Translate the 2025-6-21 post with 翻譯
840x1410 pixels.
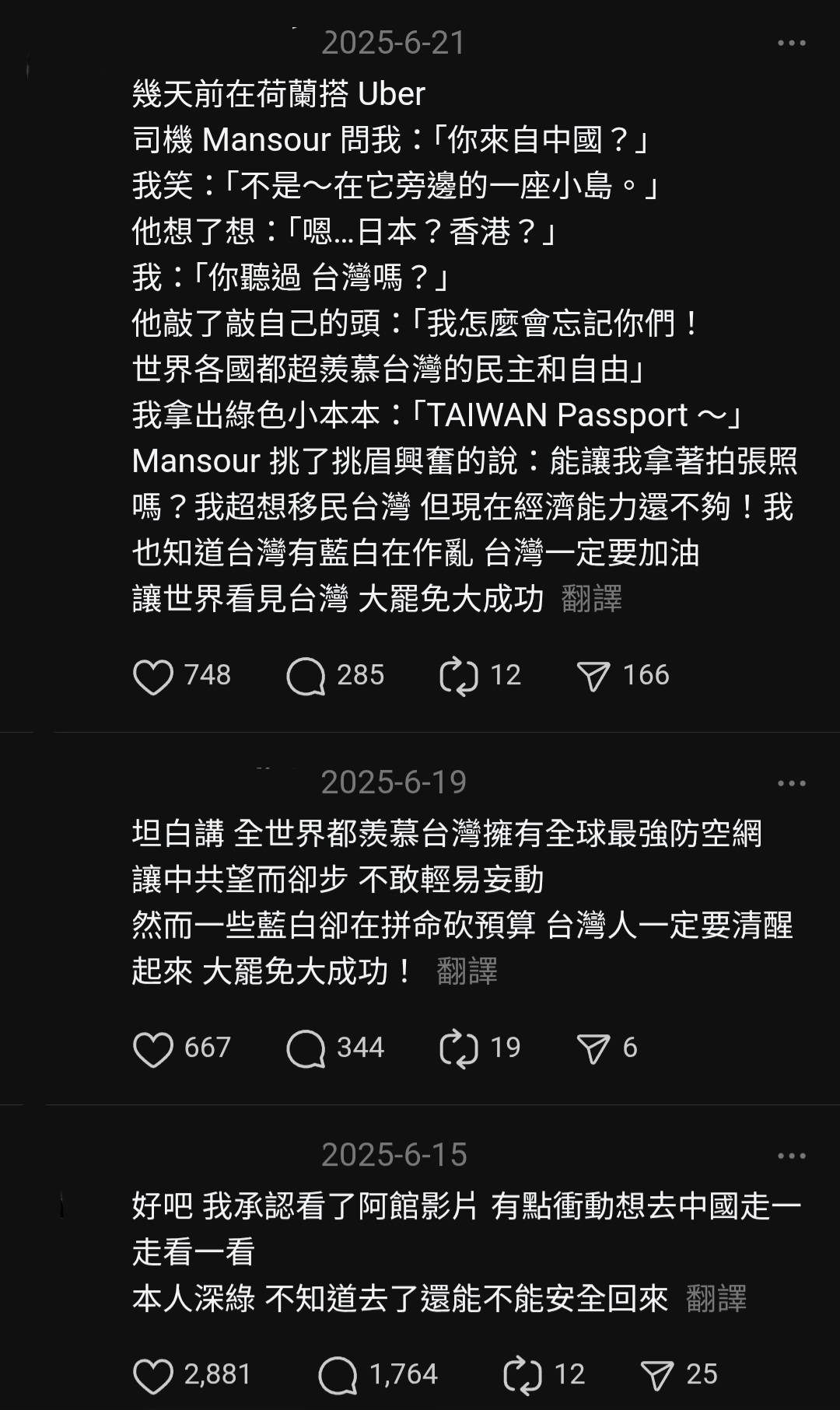coord(592,599)
